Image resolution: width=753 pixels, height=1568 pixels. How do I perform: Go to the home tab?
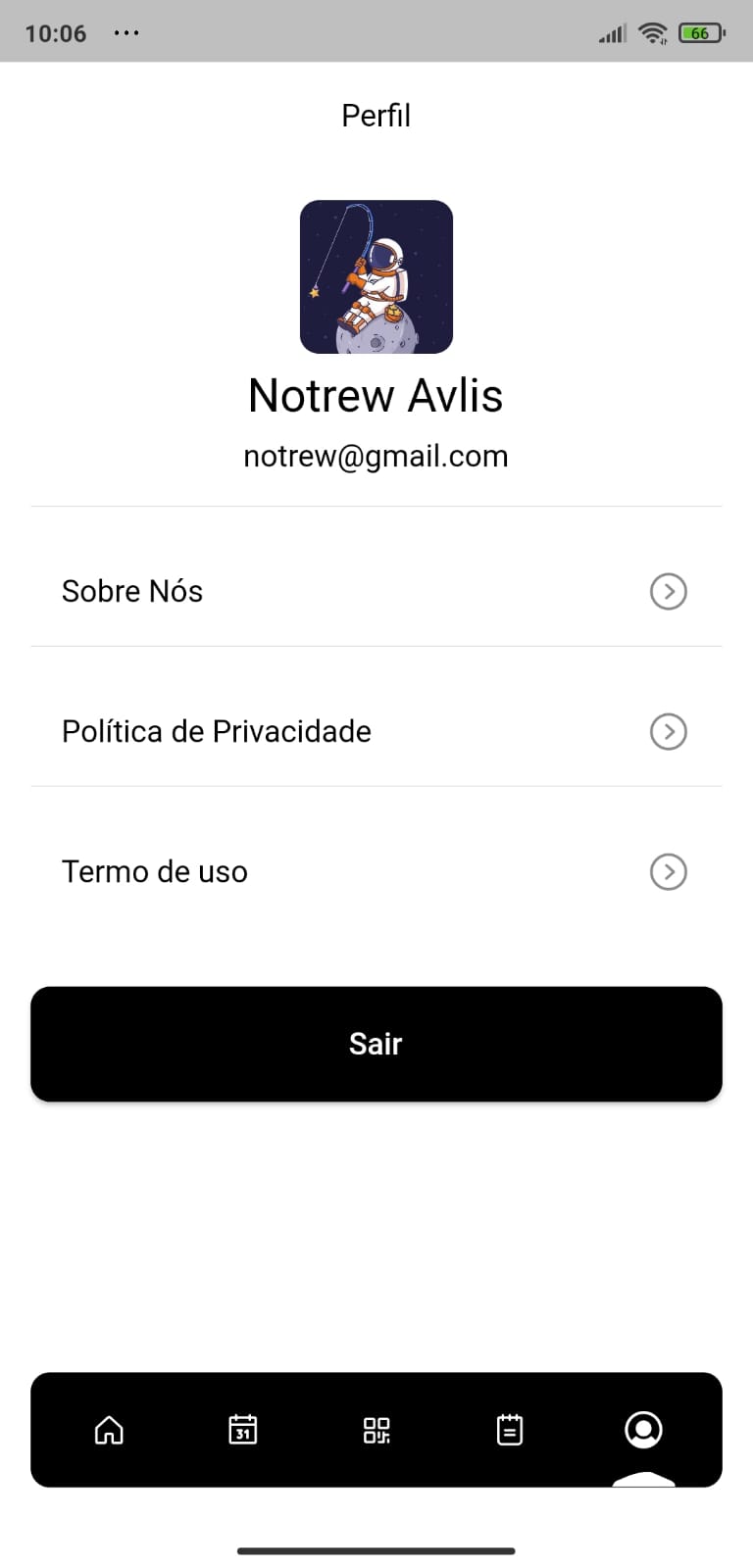tap(109, 1430)
